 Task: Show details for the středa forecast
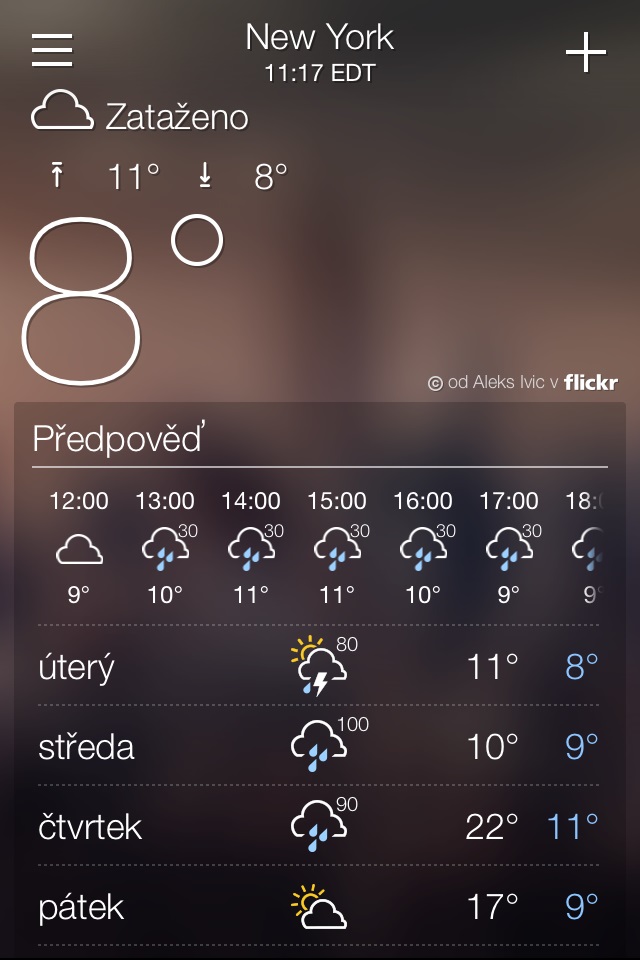[x=320, y=746]
